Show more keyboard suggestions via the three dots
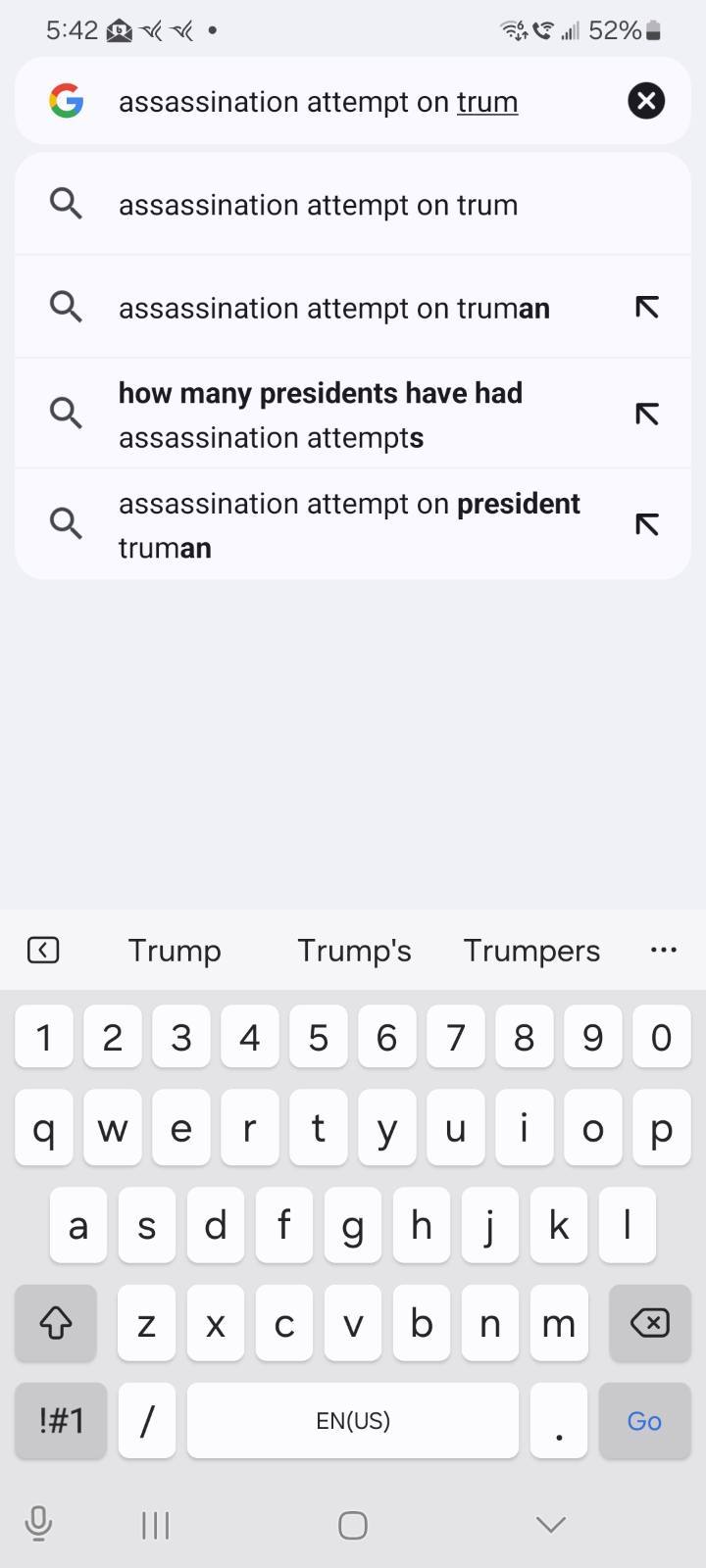The image size is (706, 1568). pyautogui.click(x=664, y=950)
